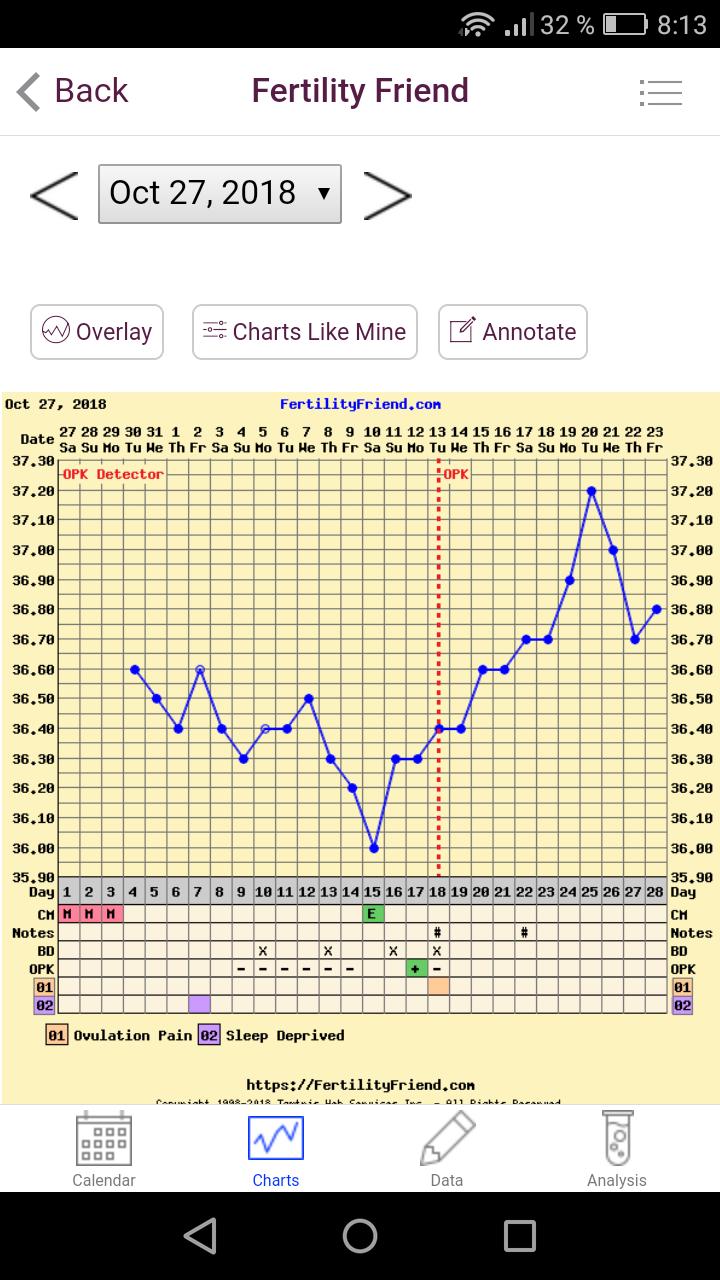This screenshot has height=1280, width=720.
Task: Open recent apps from navigation bar
Action: (520, 1236)
